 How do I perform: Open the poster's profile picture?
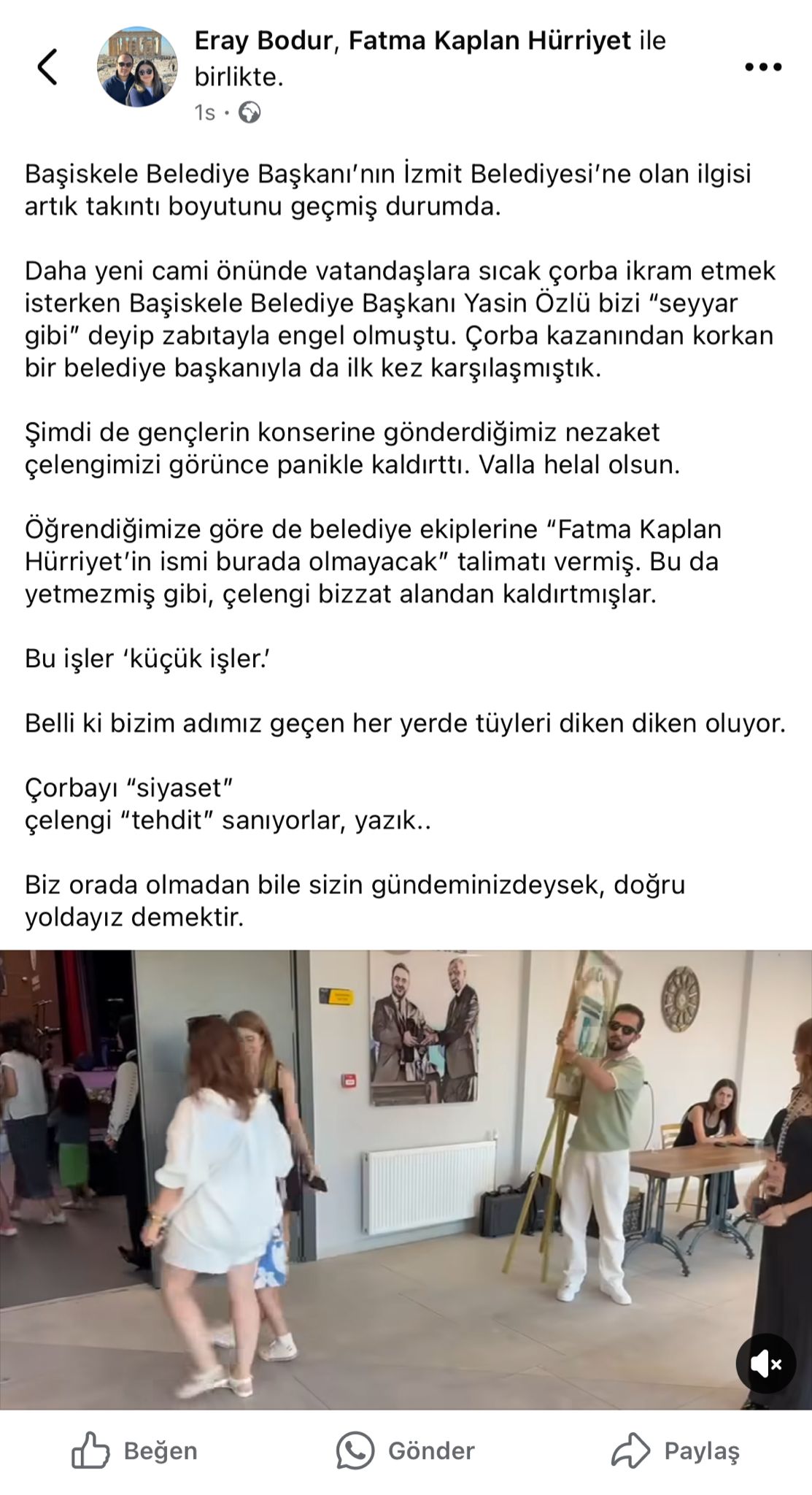(137, 67)
